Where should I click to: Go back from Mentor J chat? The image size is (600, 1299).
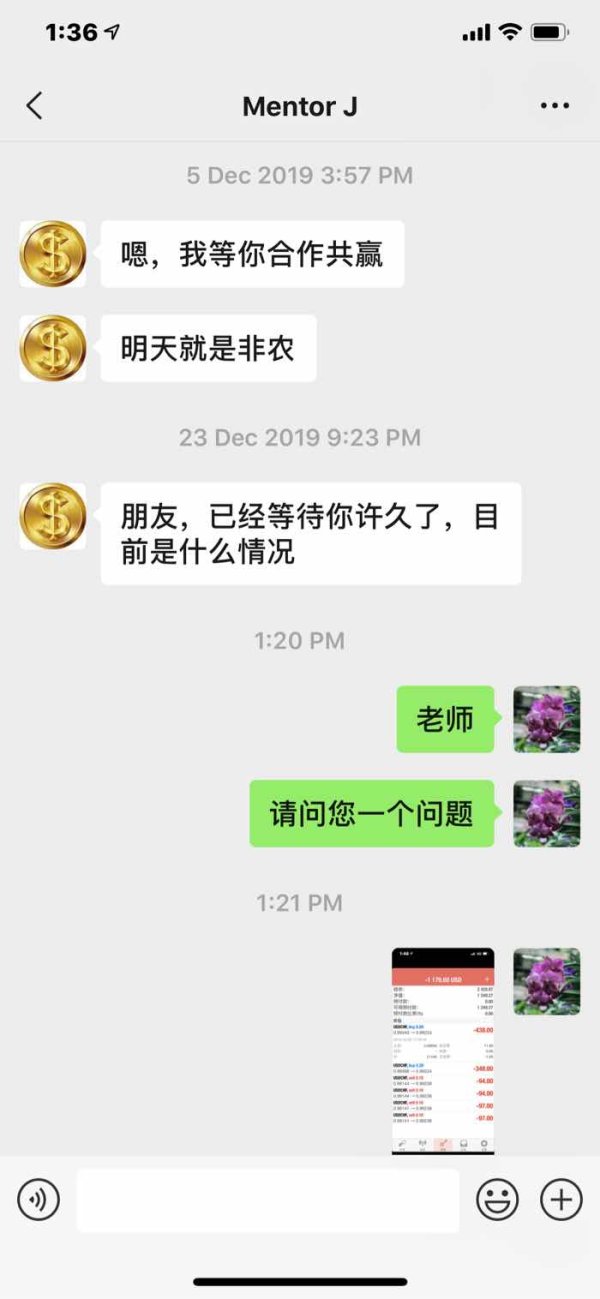[x=34, y=106]
